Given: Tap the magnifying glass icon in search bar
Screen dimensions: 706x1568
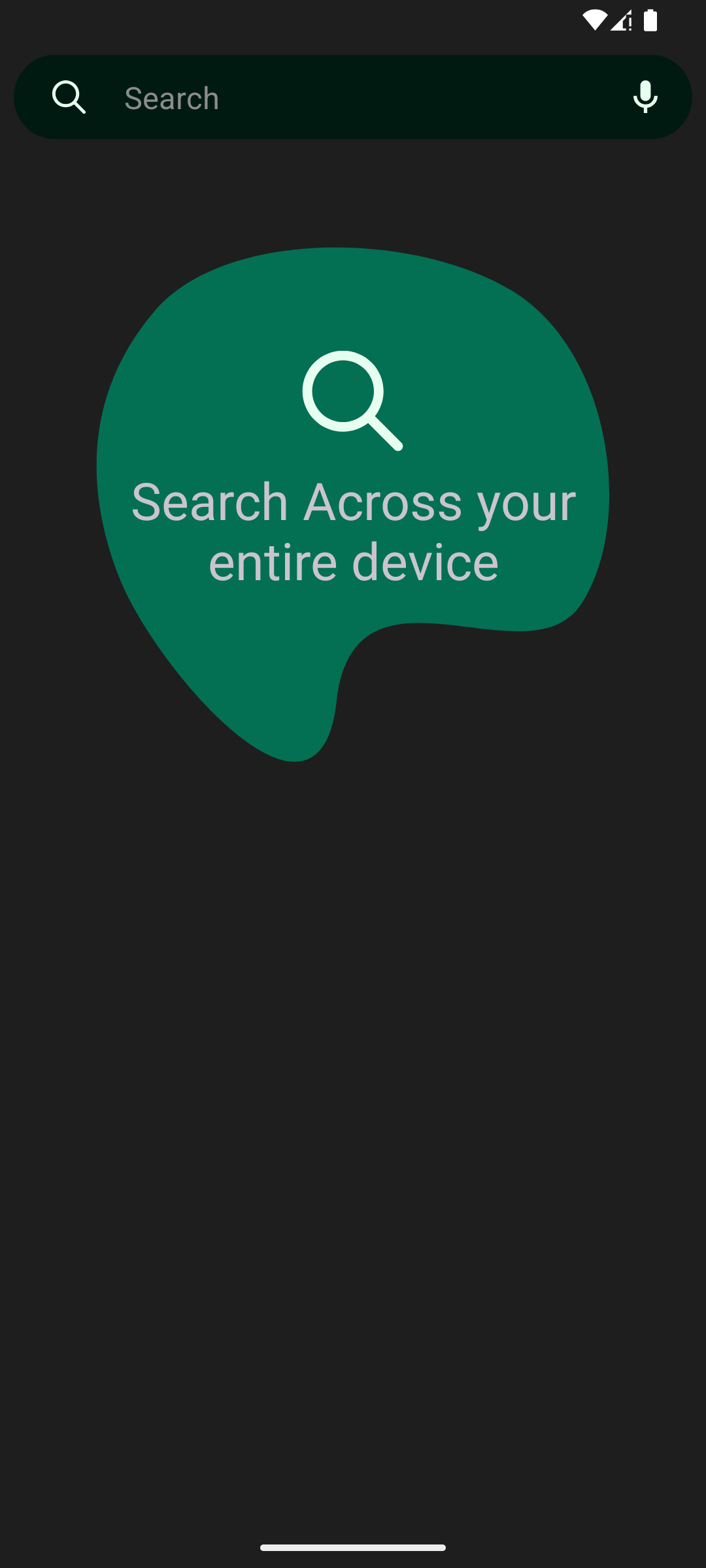Looking at the screenshot, I should coord(70,97).
